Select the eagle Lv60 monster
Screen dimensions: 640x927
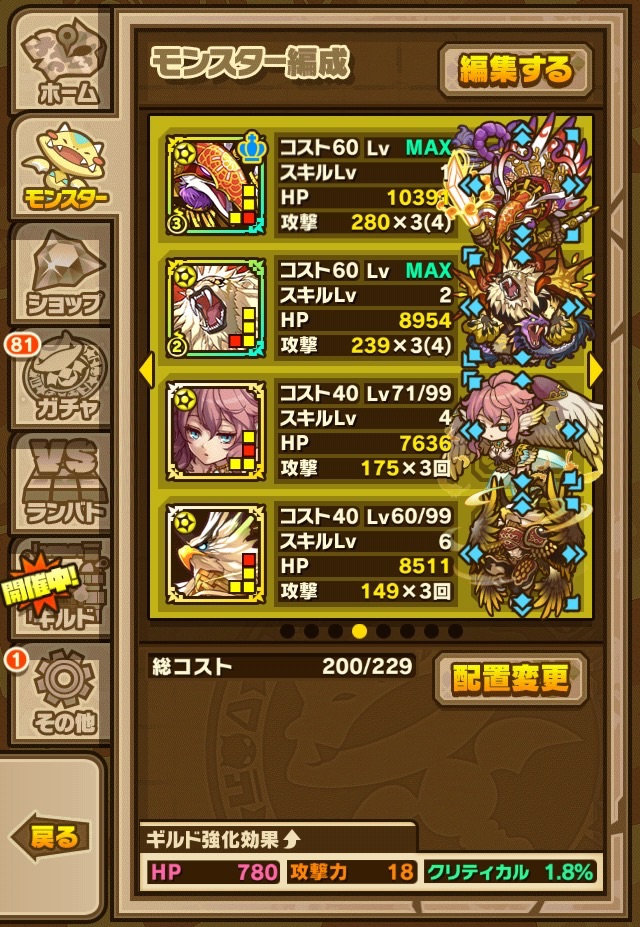tap(215, 552)
